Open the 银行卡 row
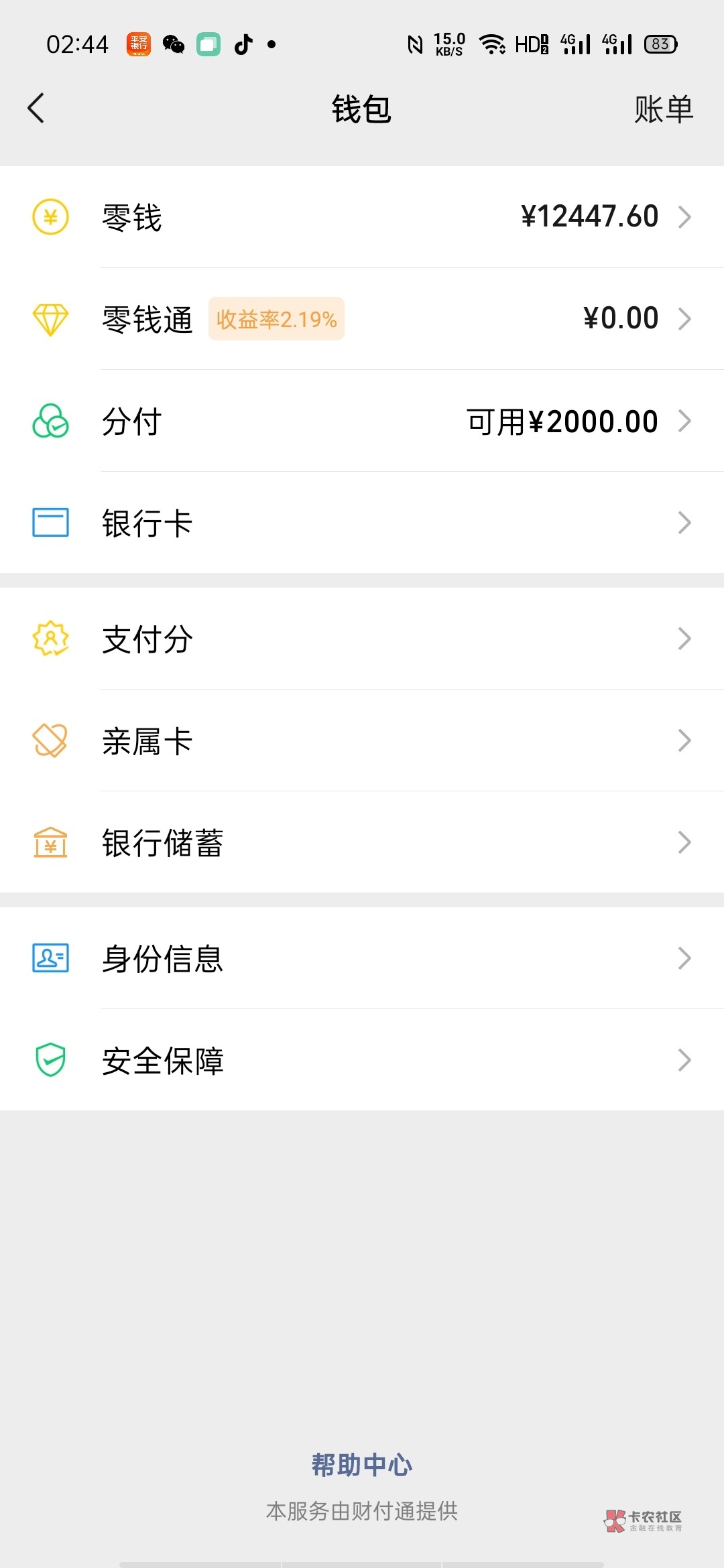 [x=362, y=523]
